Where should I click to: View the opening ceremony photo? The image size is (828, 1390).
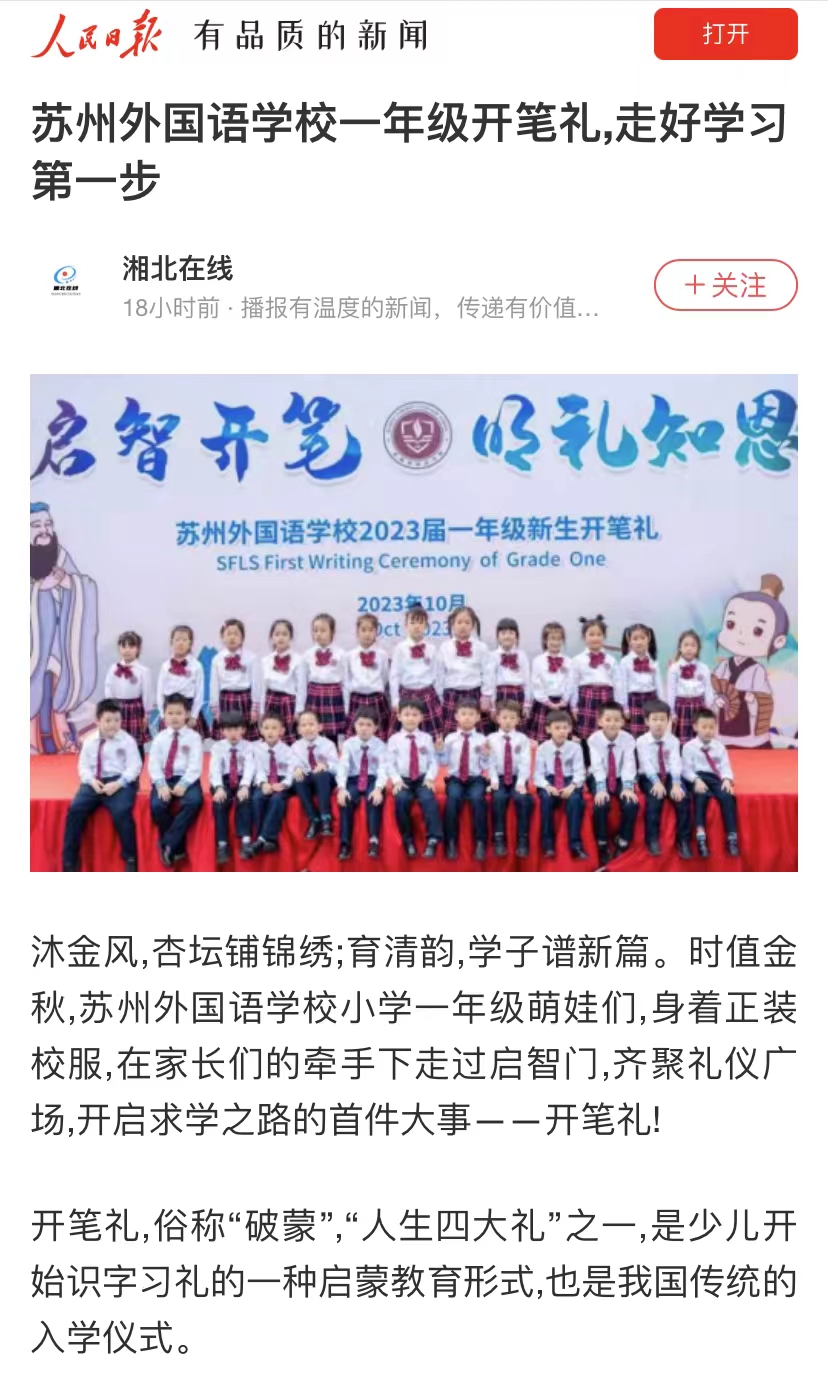coord(414,622)
